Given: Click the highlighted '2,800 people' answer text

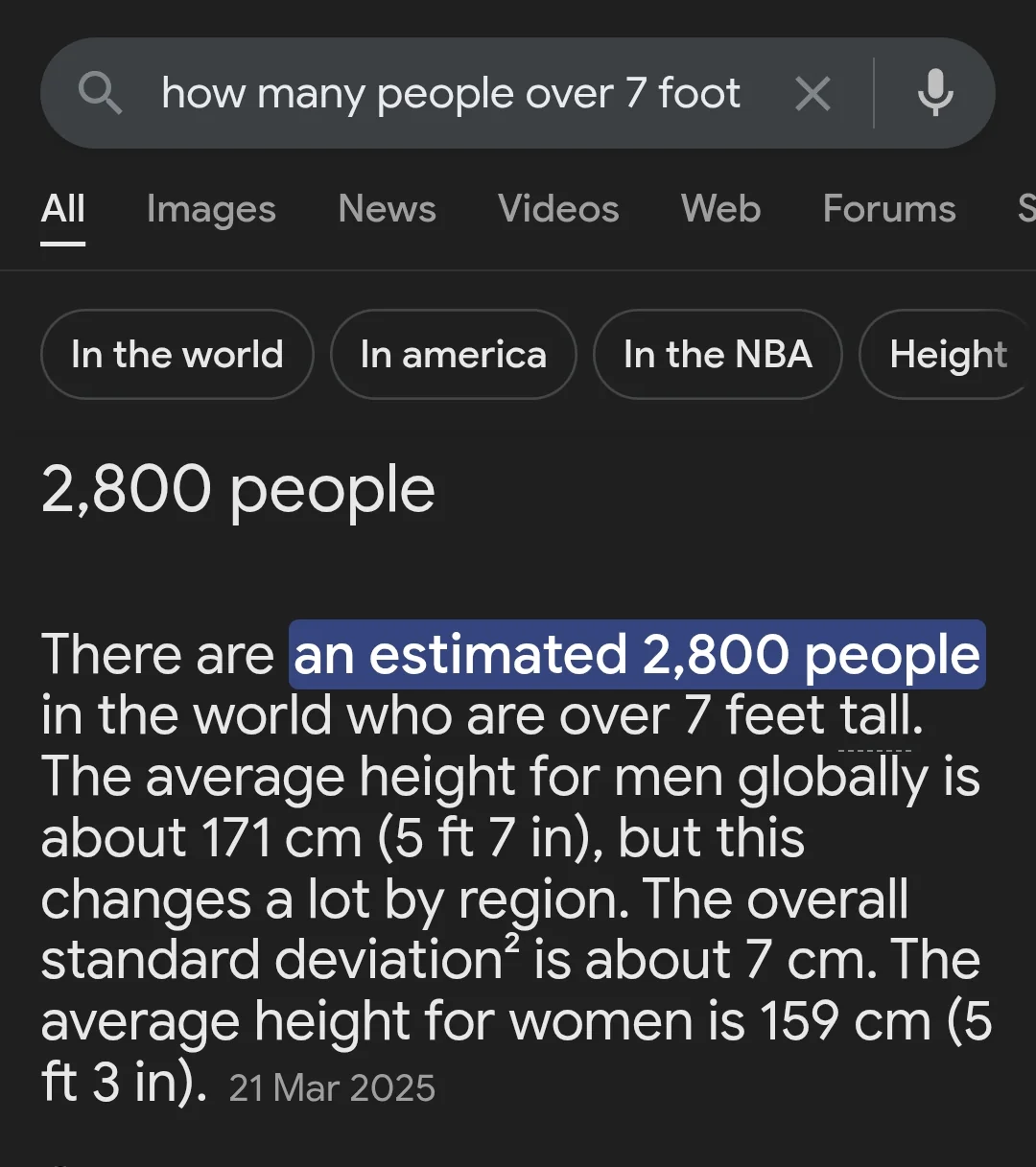Looking at the screenshot, I should click(x=636, y=655).
